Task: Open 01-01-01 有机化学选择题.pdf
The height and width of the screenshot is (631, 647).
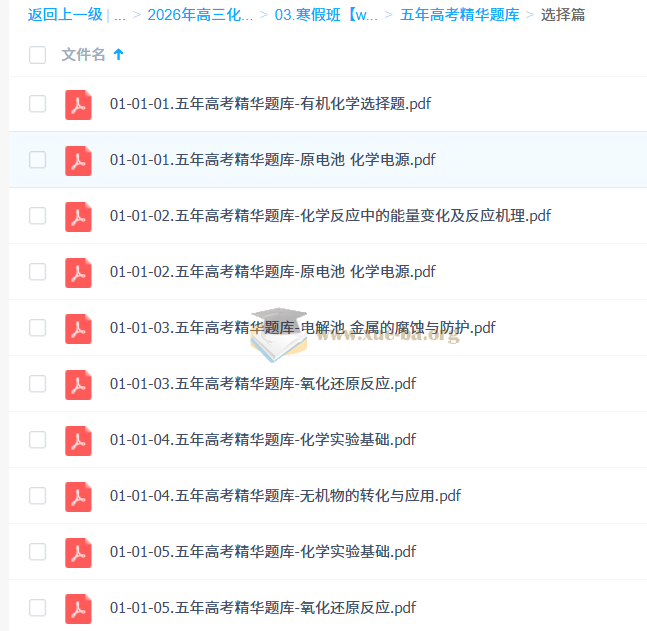Action: tap(270, 103)
